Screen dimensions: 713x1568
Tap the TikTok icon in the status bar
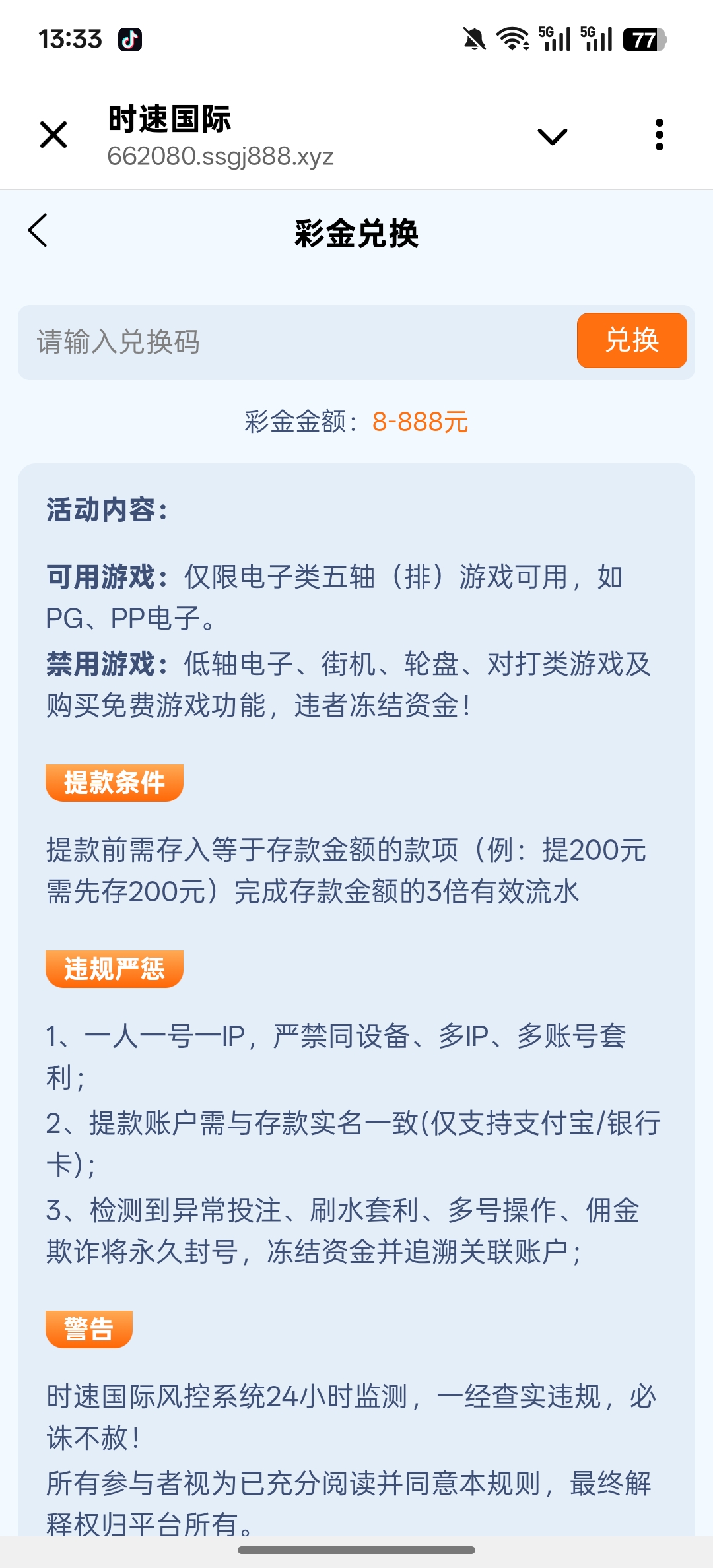coord(131,41)
